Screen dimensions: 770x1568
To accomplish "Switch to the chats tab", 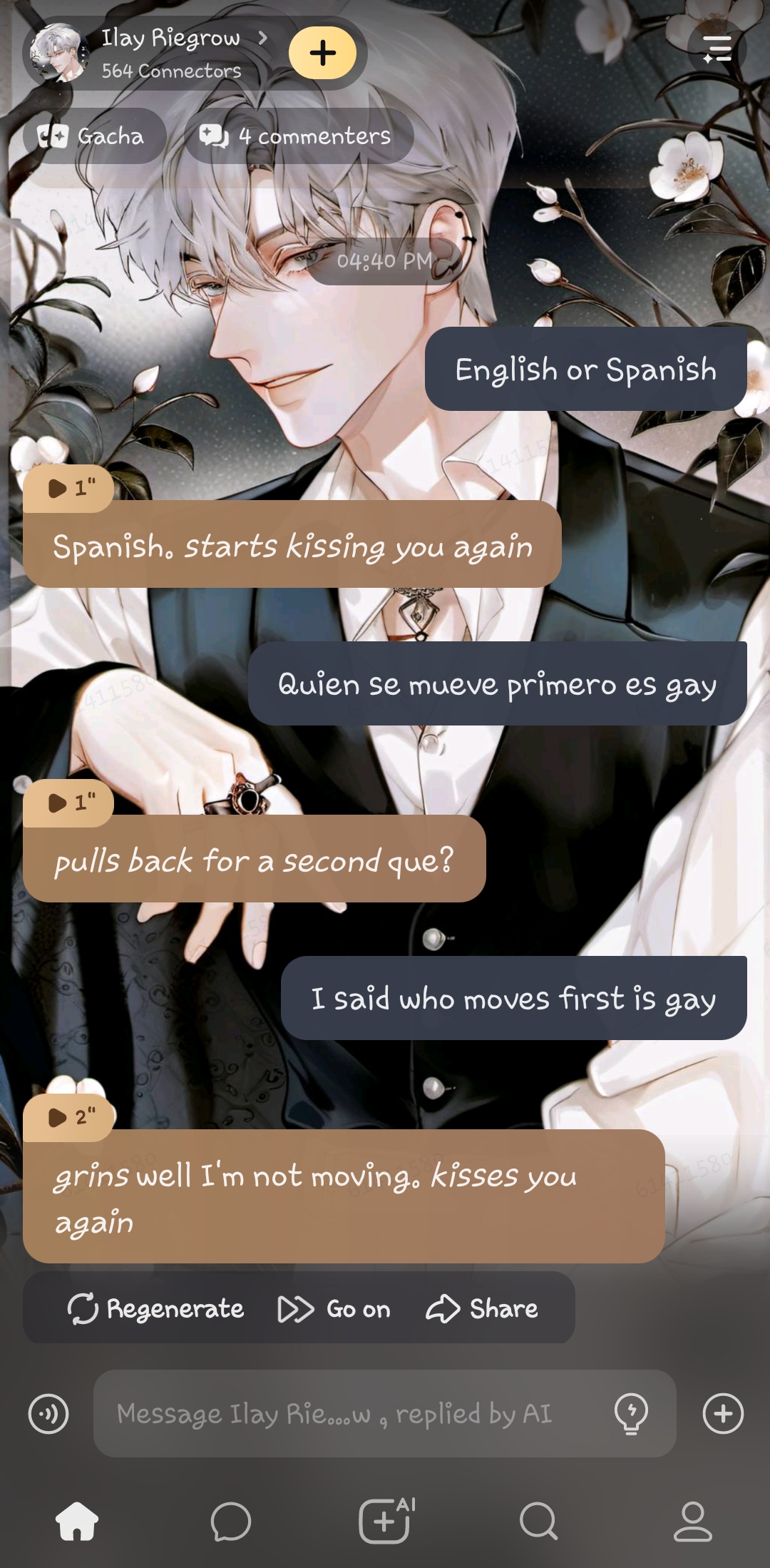I will [231, 1521].
